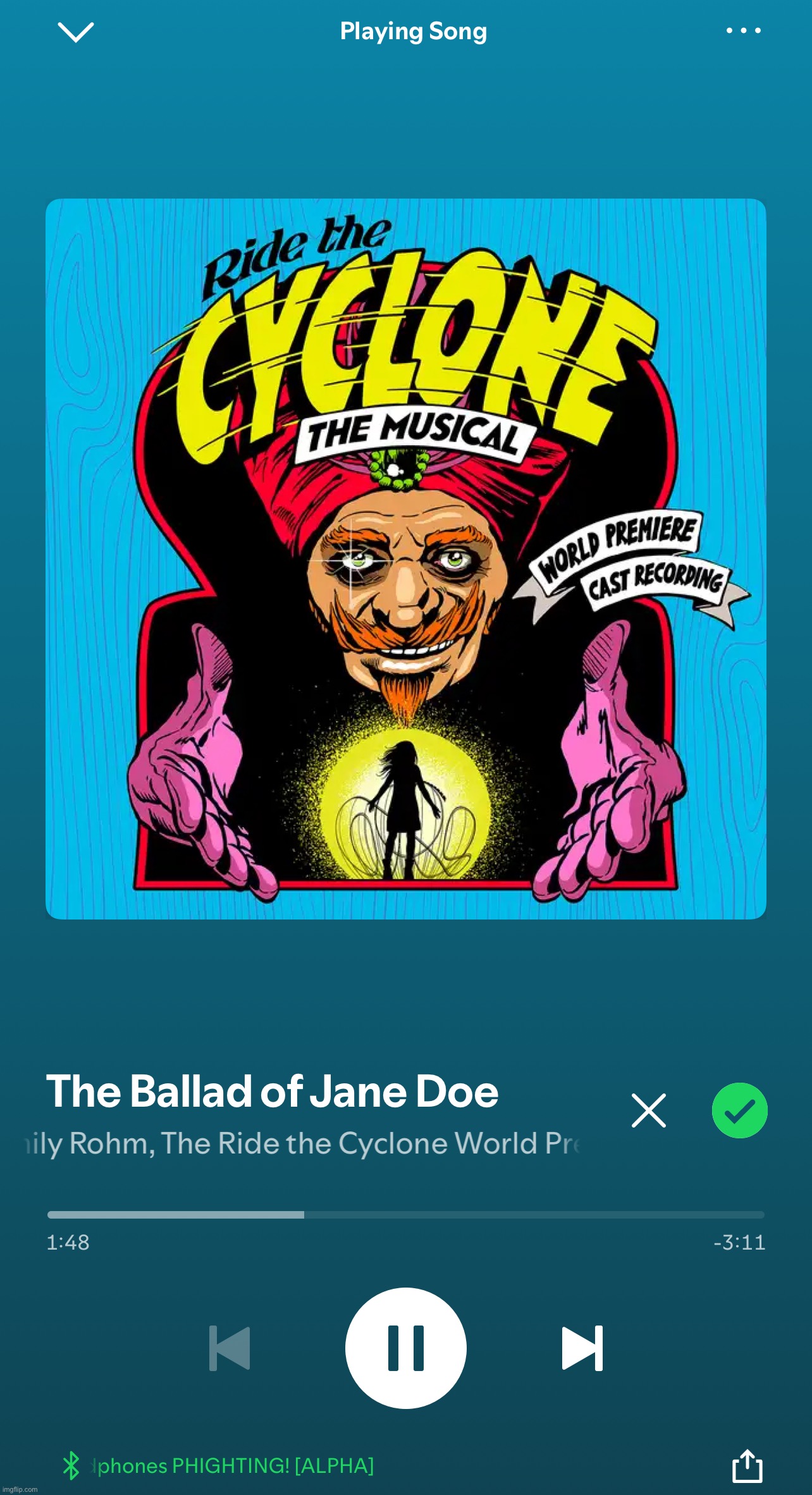The image size is (812, 1495).
Task: Hide this song with the X icon
Action: 649,1110
